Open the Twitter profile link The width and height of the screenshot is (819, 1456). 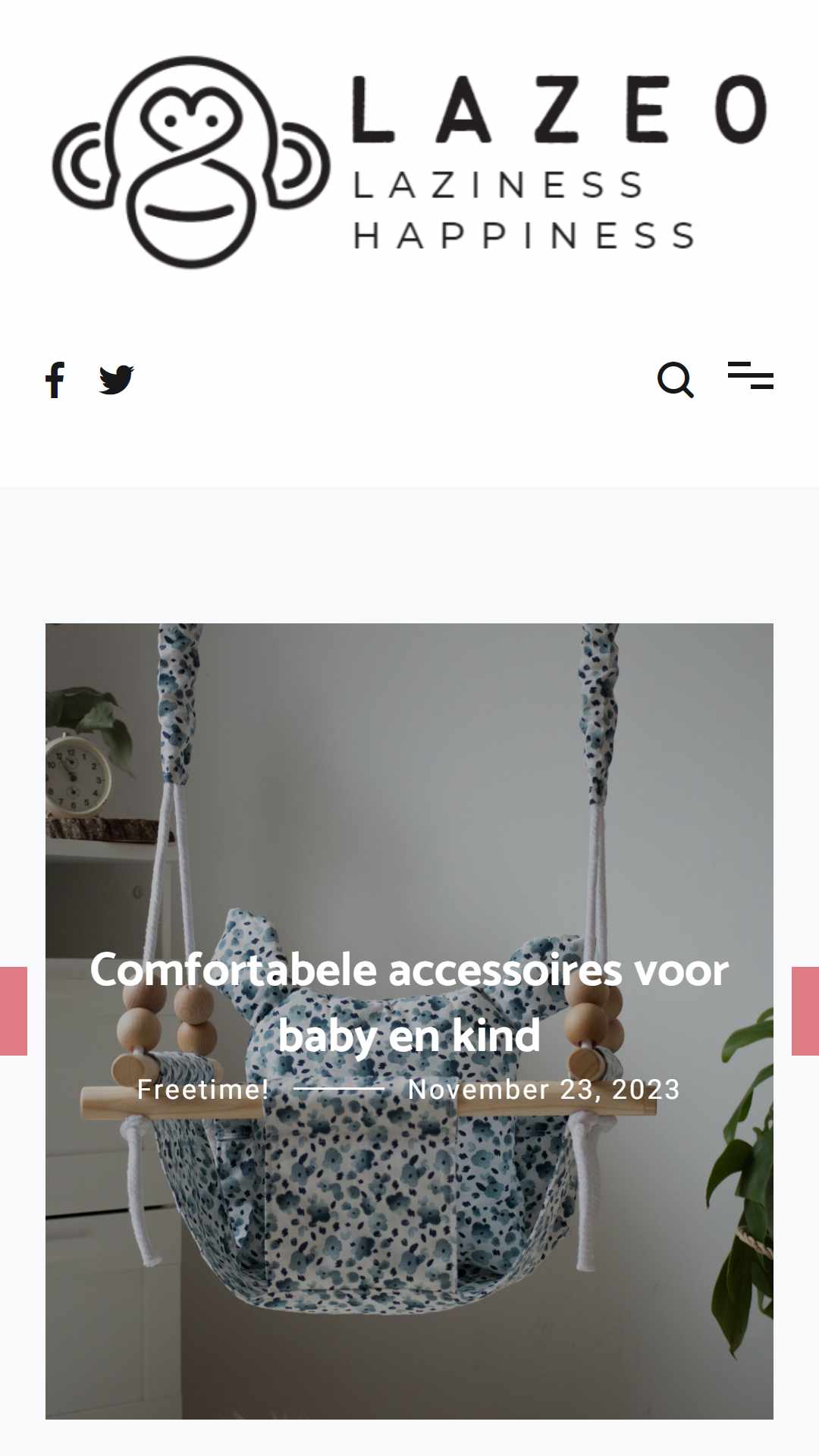pos(117,380)
